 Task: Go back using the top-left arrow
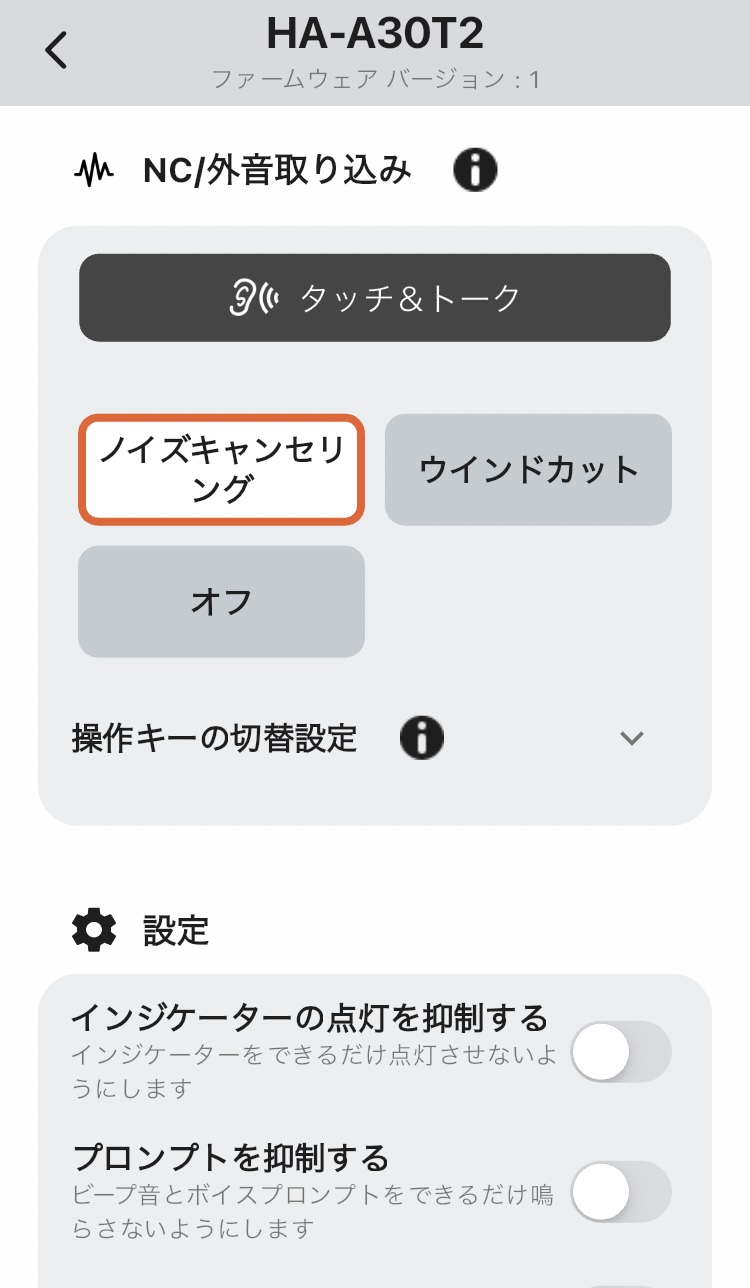[56, 50]
